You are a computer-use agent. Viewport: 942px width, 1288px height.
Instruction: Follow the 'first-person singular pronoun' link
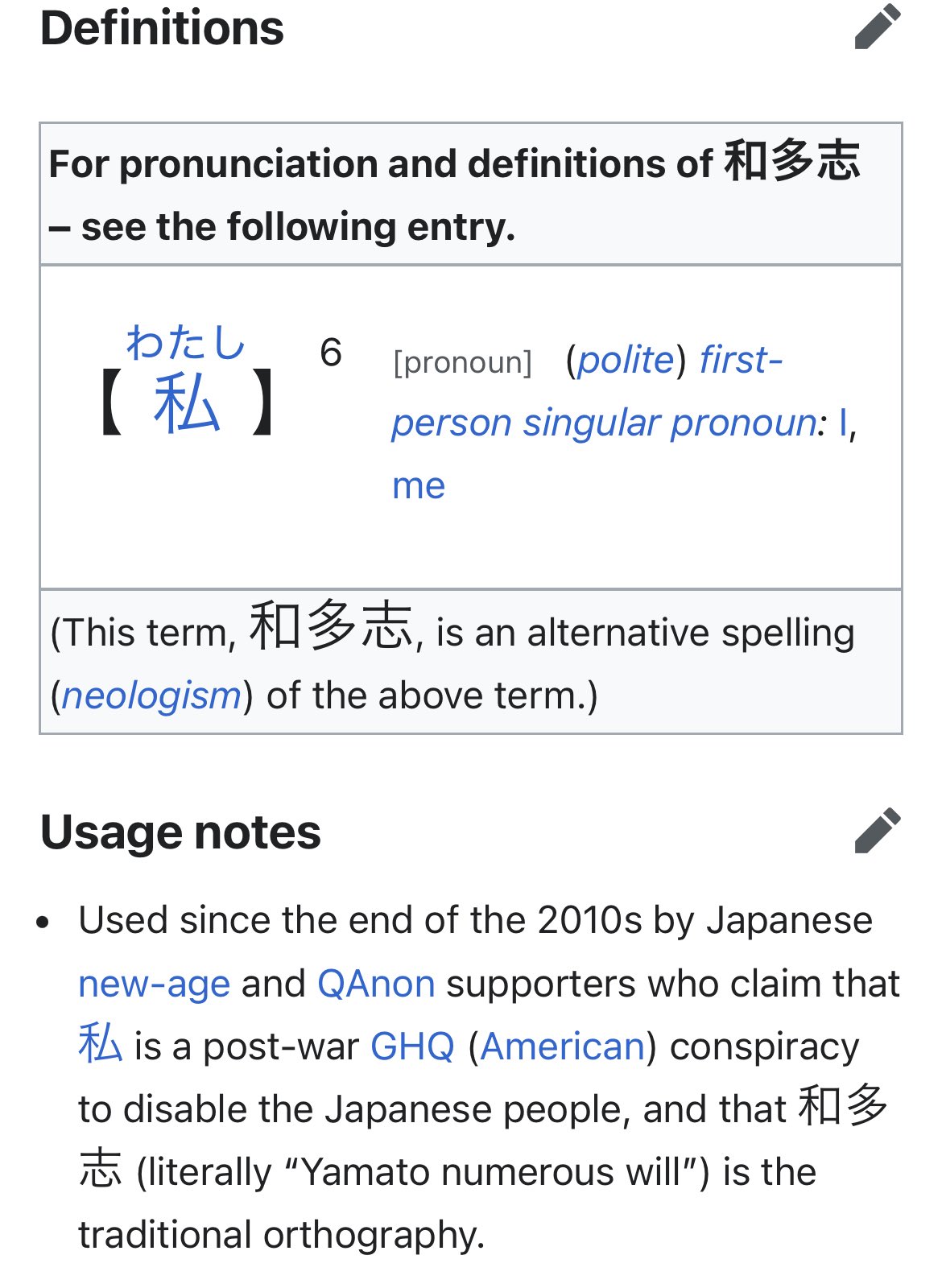(x=604, y=423)
